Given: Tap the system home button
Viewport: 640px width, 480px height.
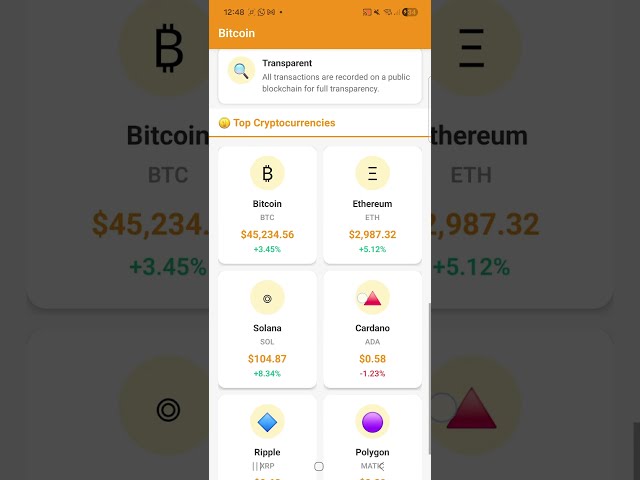Looking at the screenshot, I should point(319,466).
